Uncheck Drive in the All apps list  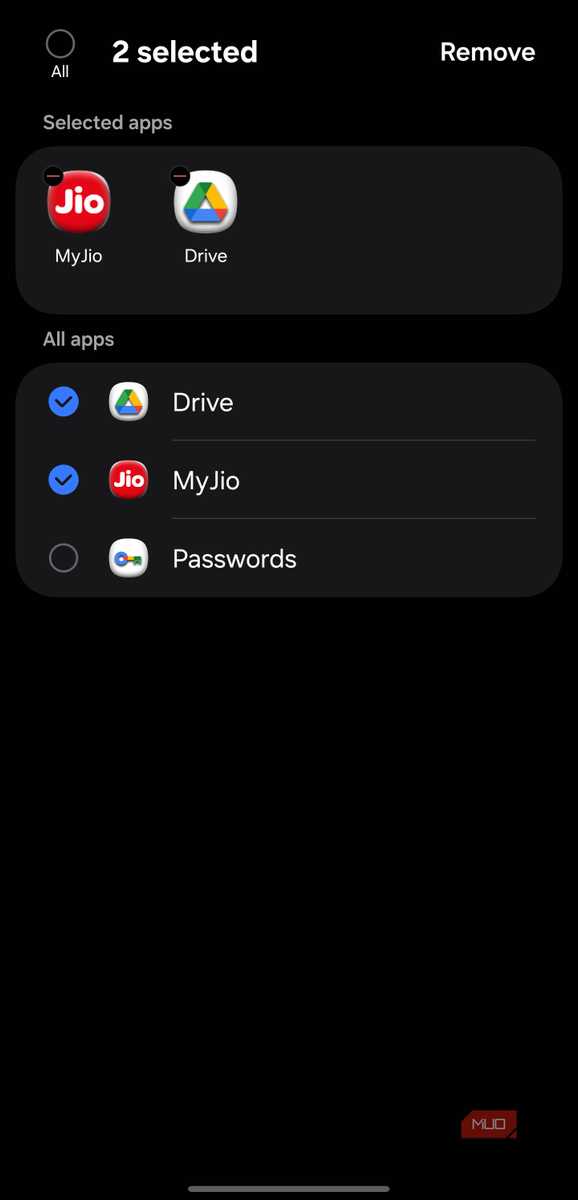click(64, 402)
